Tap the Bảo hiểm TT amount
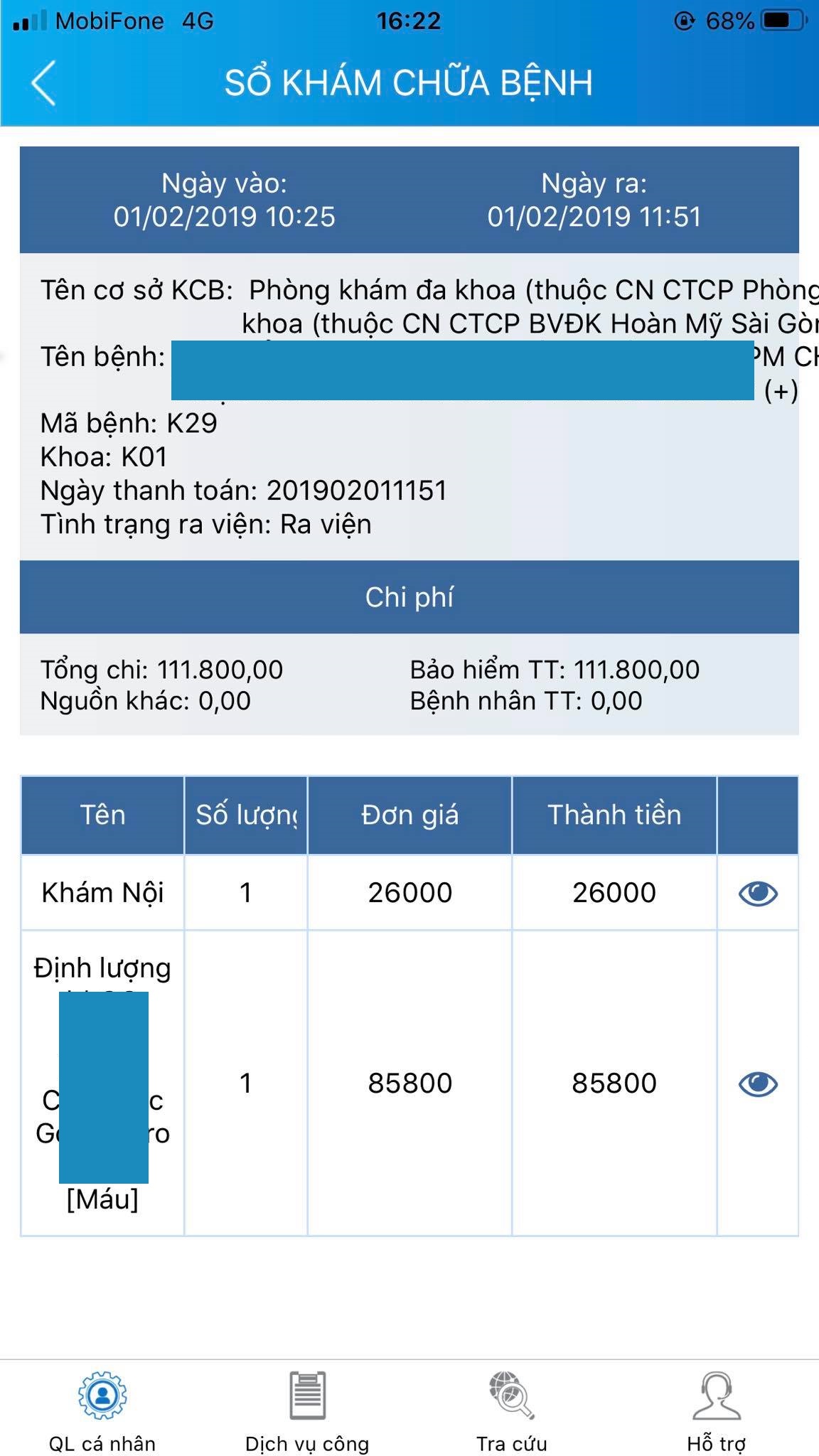819x1456 pixels. tap(555, 668)
